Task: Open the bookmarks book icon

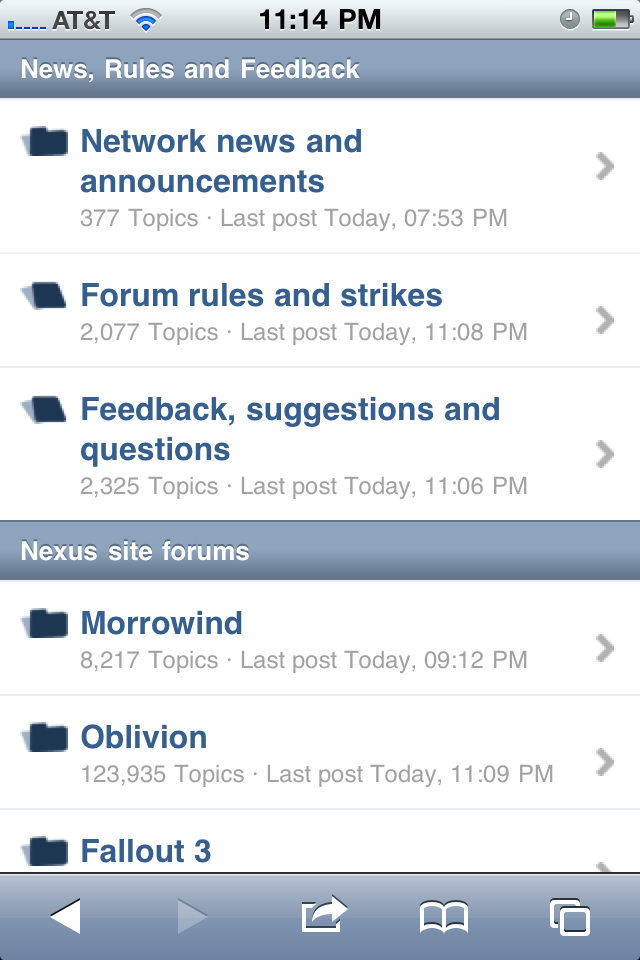Action: pos(443,916)
